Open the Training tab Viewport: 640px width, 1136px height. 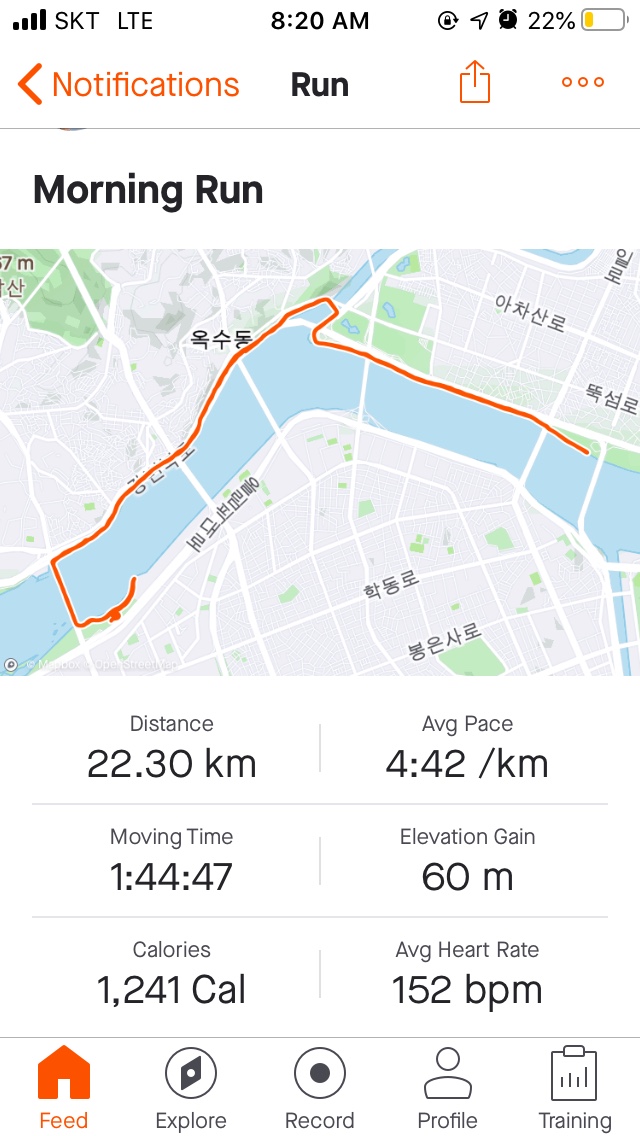(575, 1088)
